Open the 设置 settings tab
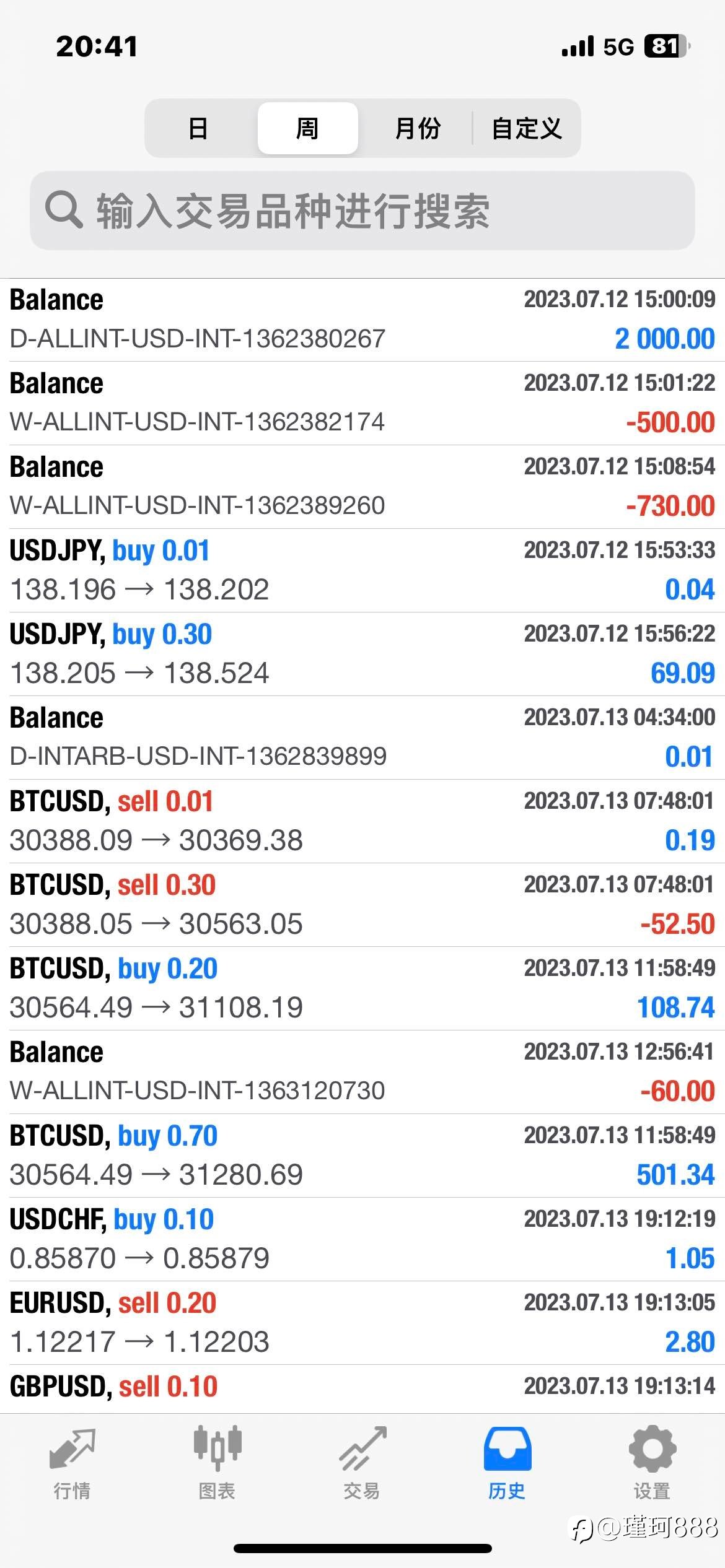This screenshot has height=1568, width=725. (x=652, y=1464)
